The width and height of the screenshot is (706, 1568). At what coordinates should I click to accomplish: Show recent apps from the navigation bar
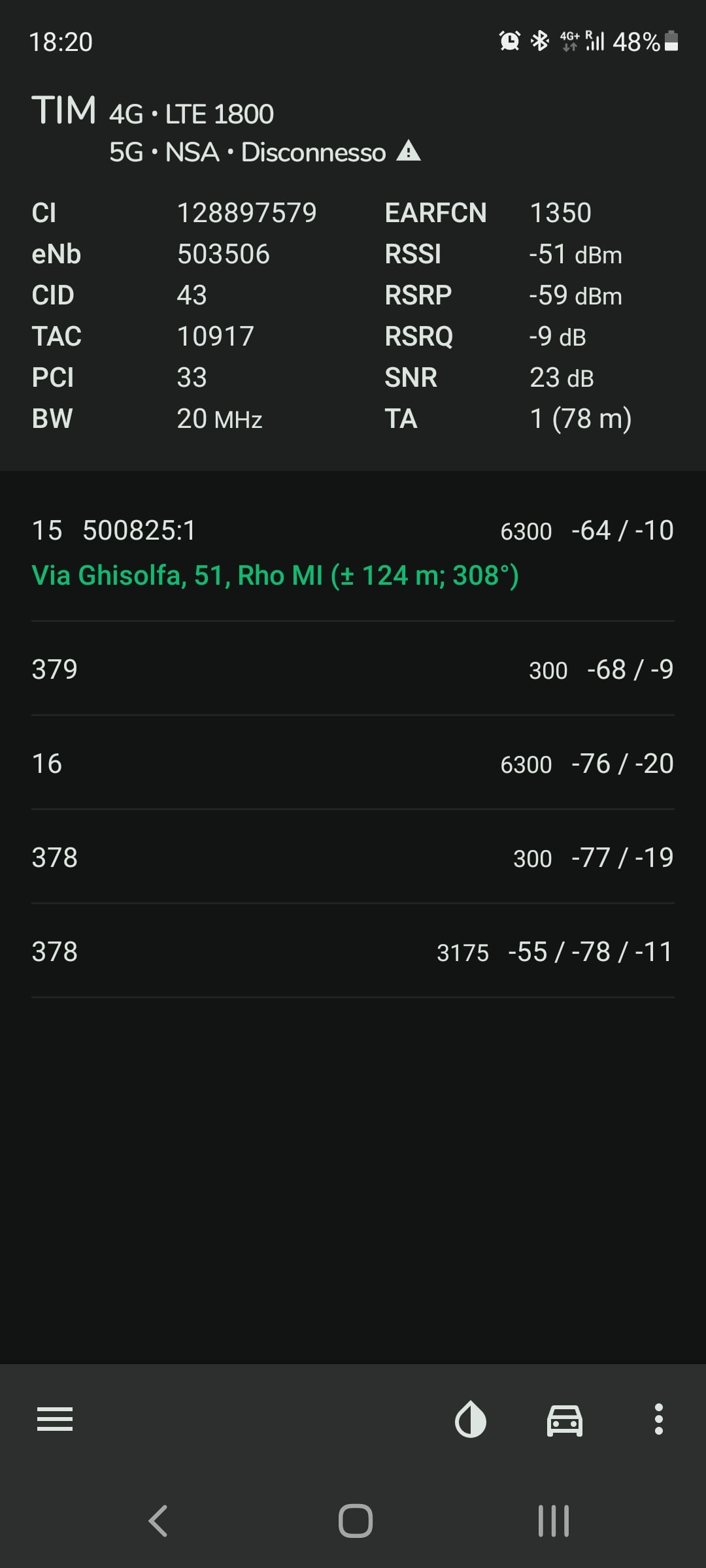pos(553,1520)
